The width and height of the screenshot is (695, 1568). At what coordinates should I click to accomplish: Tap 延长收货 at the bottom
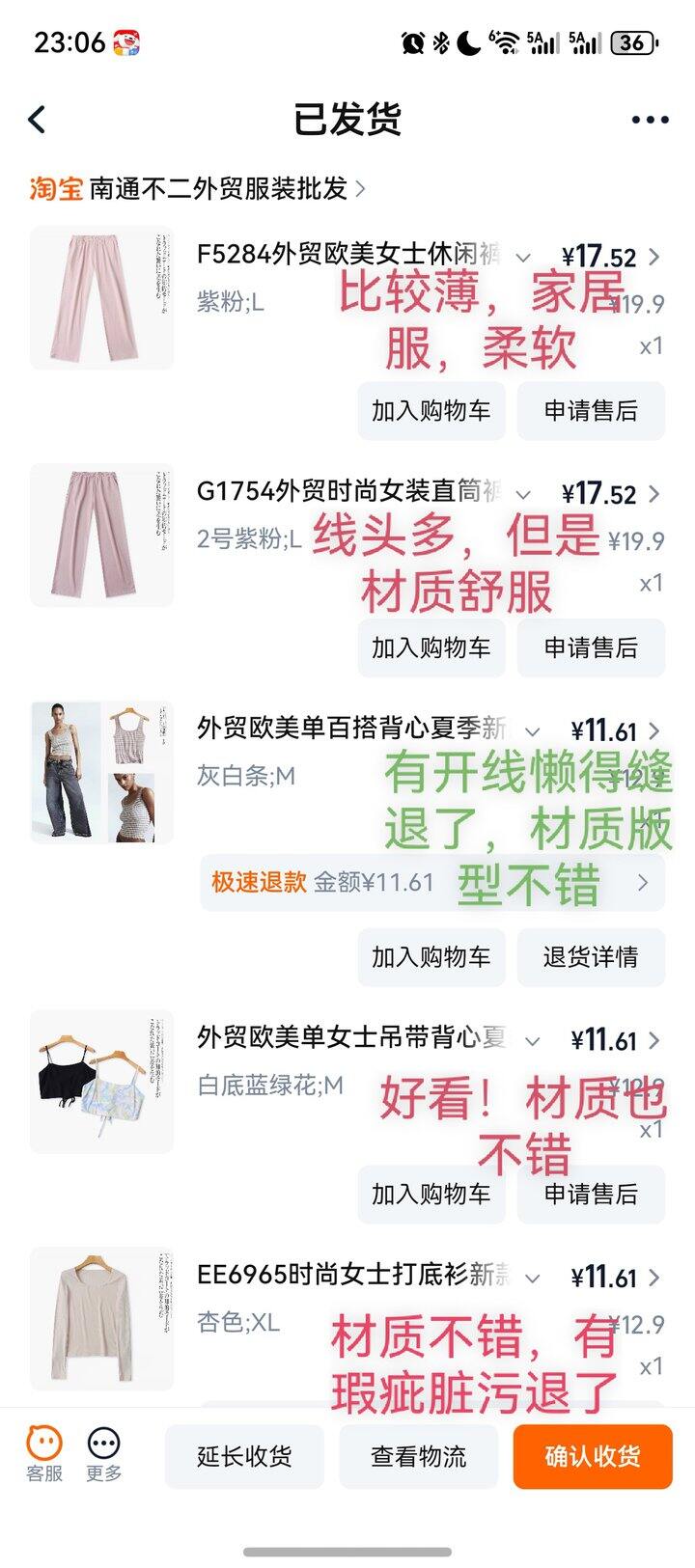[244, 1457]
